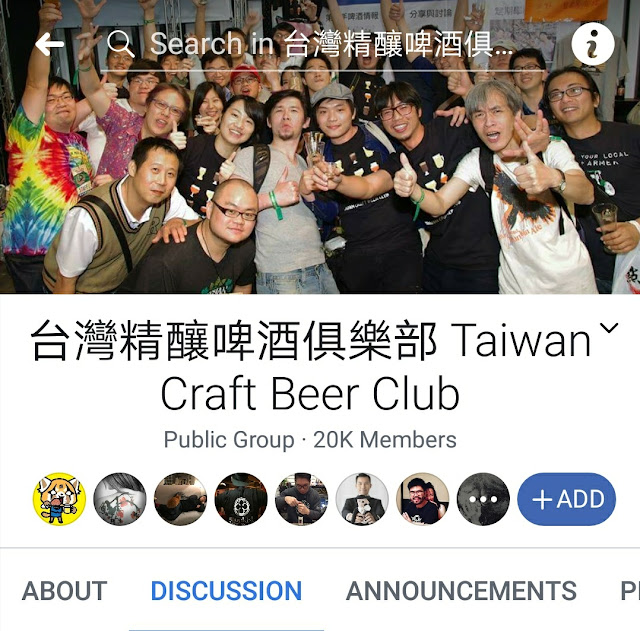The width and height of the screenshot is (640, 631).
Task: Open the yellow cartoon member avatar
Action: point(60,499)
